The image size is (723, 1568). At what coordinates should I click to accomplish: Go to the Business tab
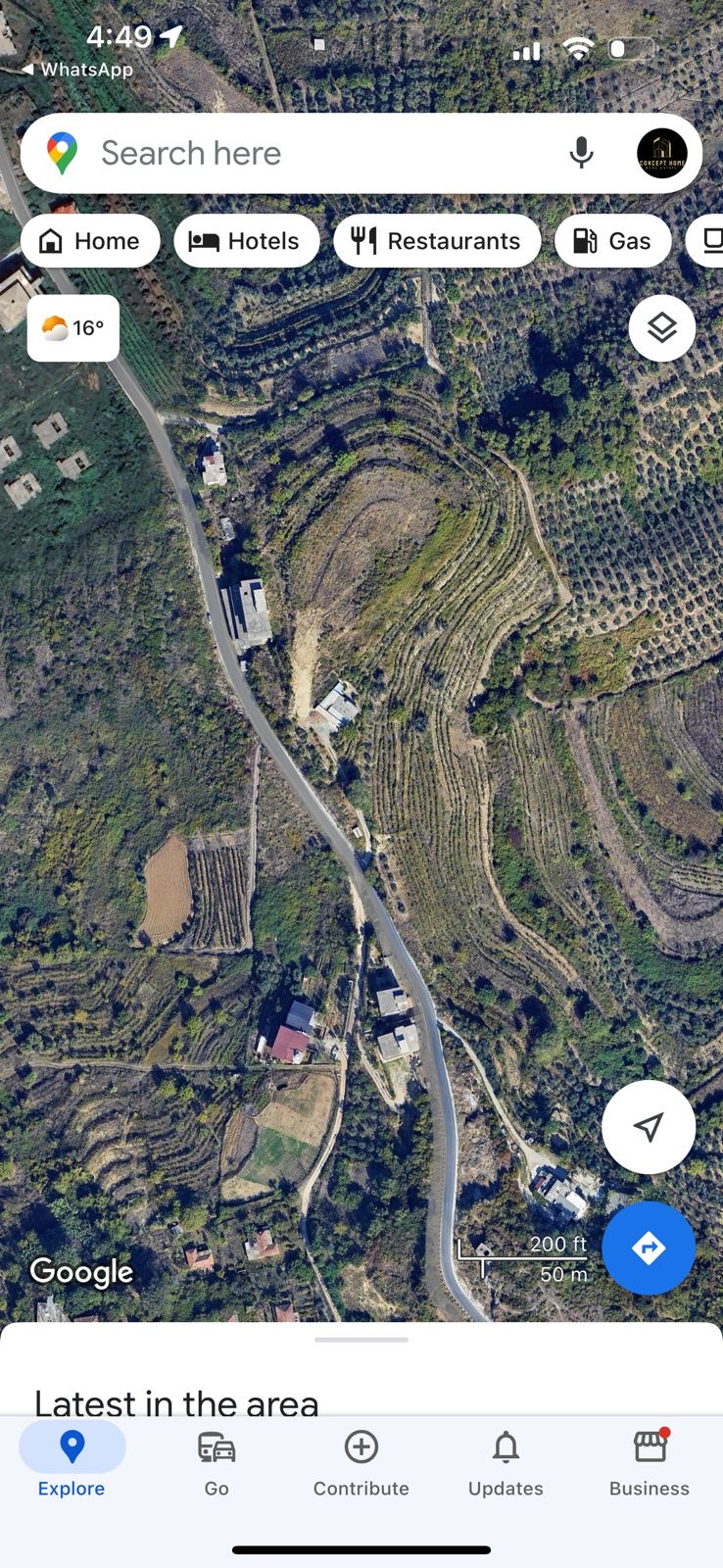[650, 1462]
